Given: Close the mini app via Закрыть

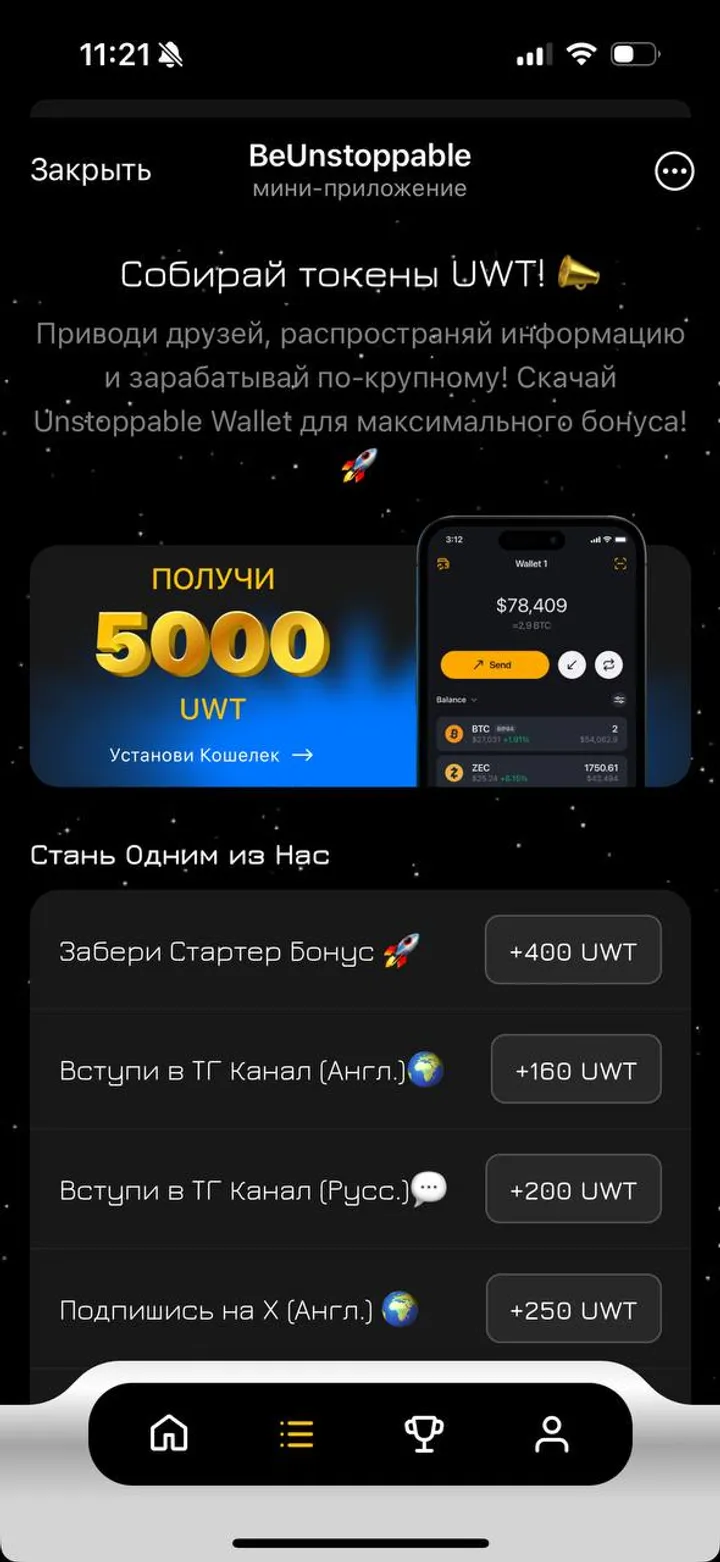Looking at the screenshot, I should point(91,171).
